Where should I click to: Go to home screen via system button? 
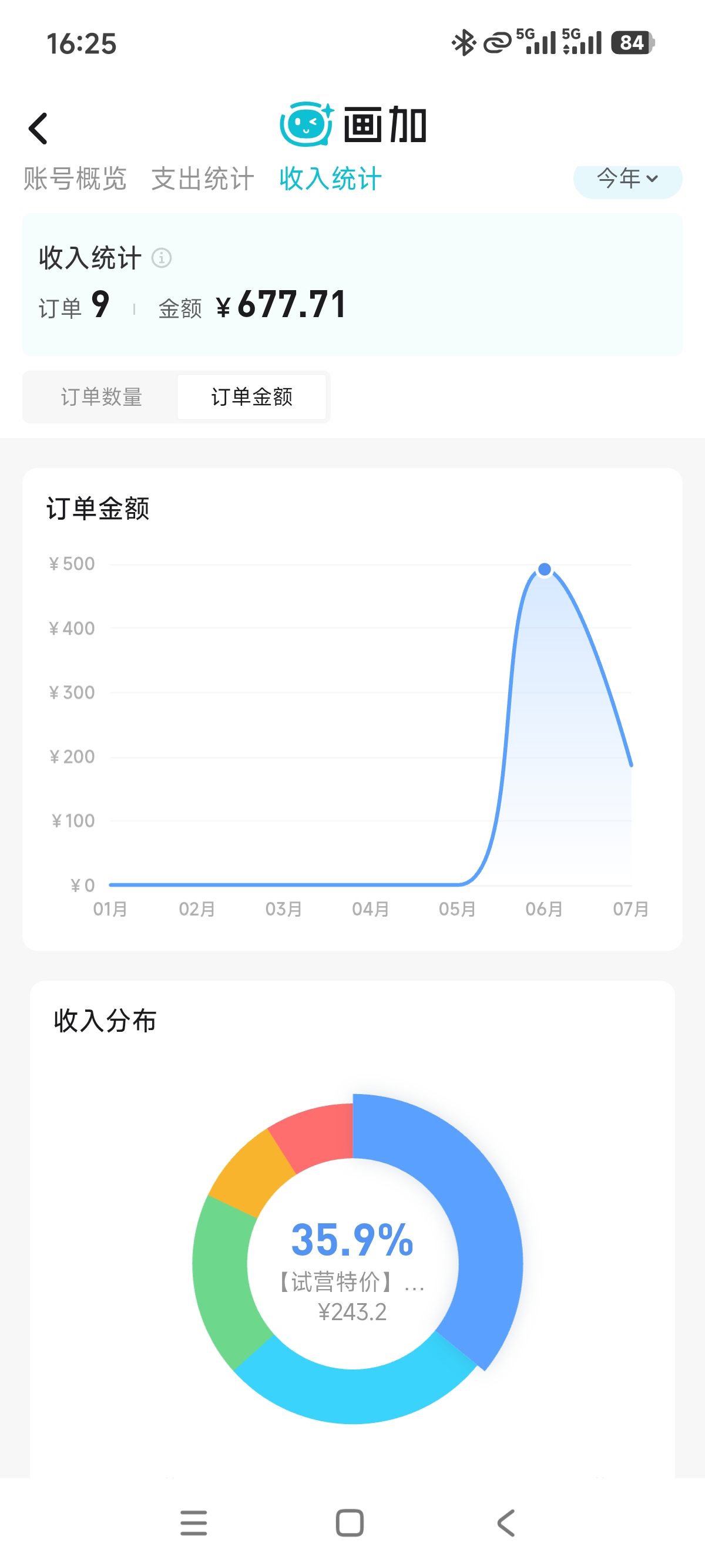pos(350,1523)
